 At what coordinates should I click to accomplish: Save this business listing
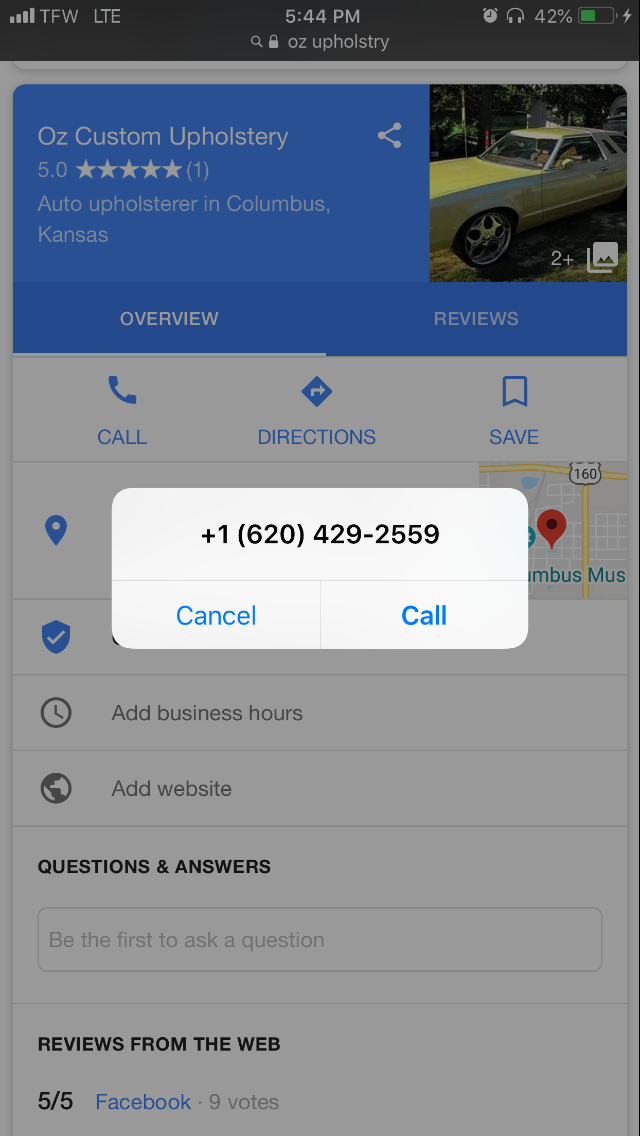[514, 410]
